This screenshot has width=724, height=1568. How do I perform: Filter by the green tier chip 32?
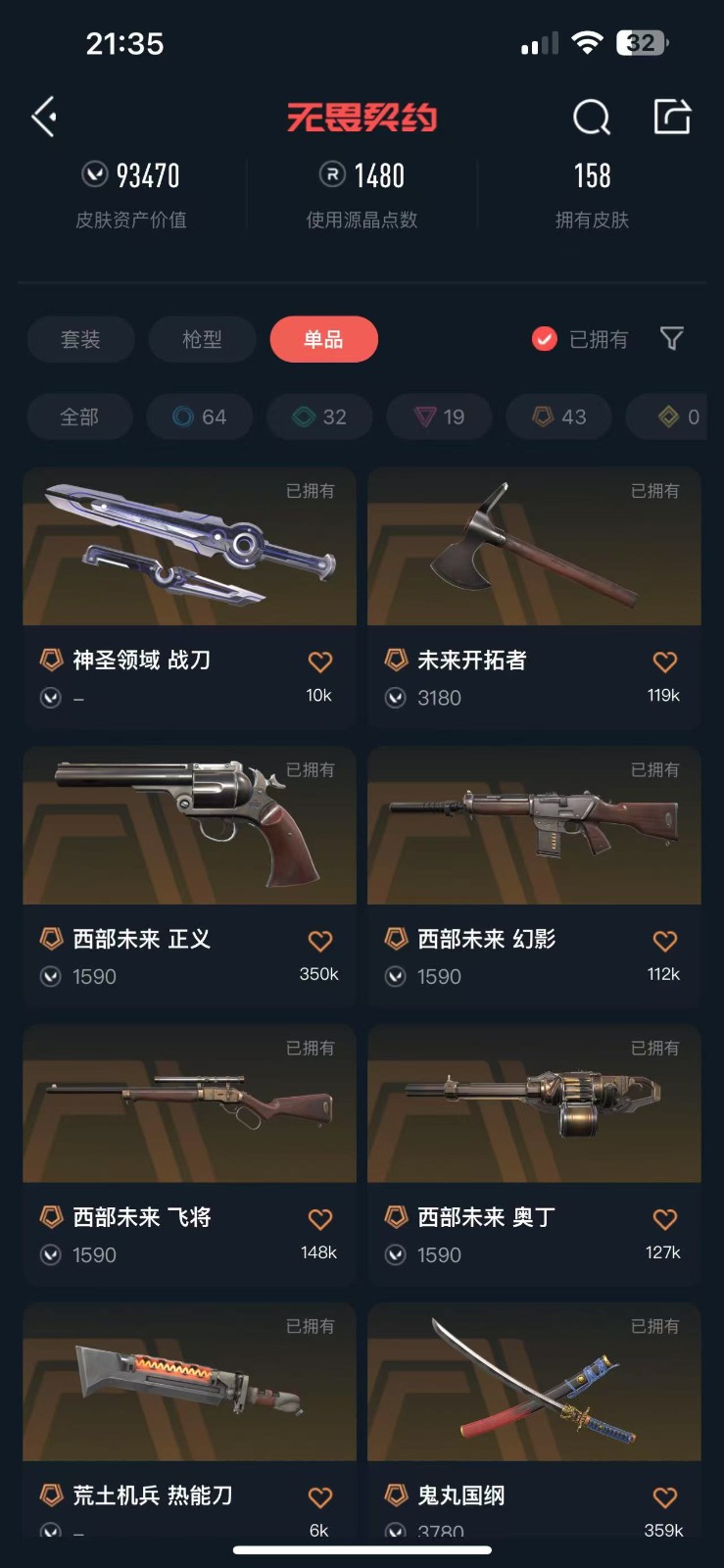(x=320, y=416)
